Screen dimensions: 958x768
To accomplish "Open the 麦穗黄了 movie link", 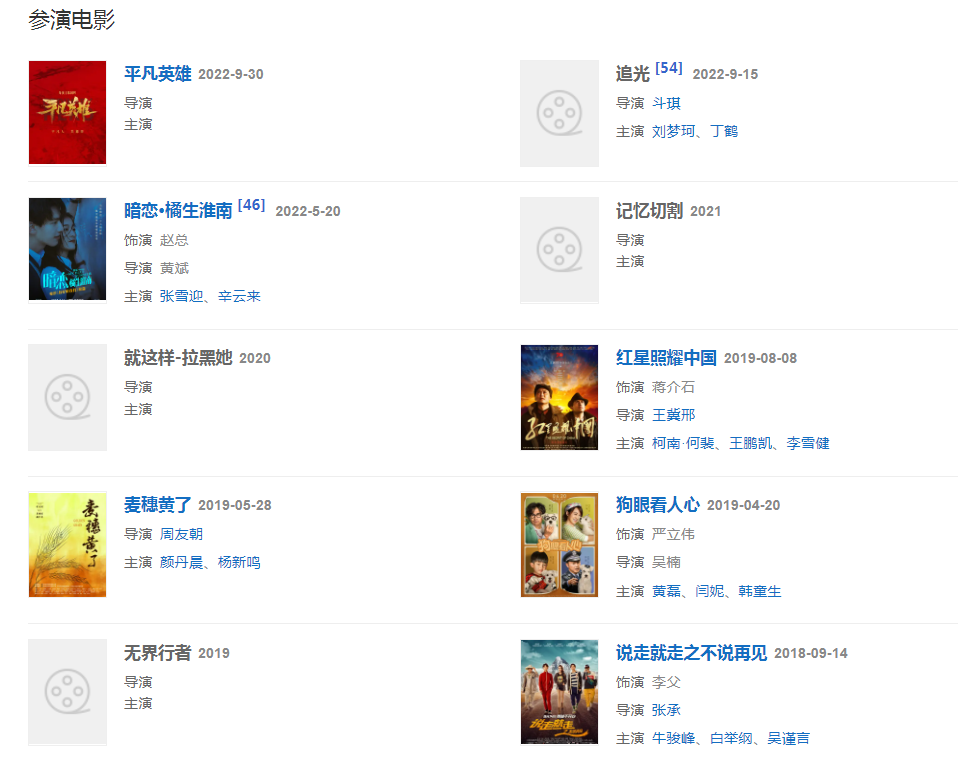I will (x=157, y=505).
